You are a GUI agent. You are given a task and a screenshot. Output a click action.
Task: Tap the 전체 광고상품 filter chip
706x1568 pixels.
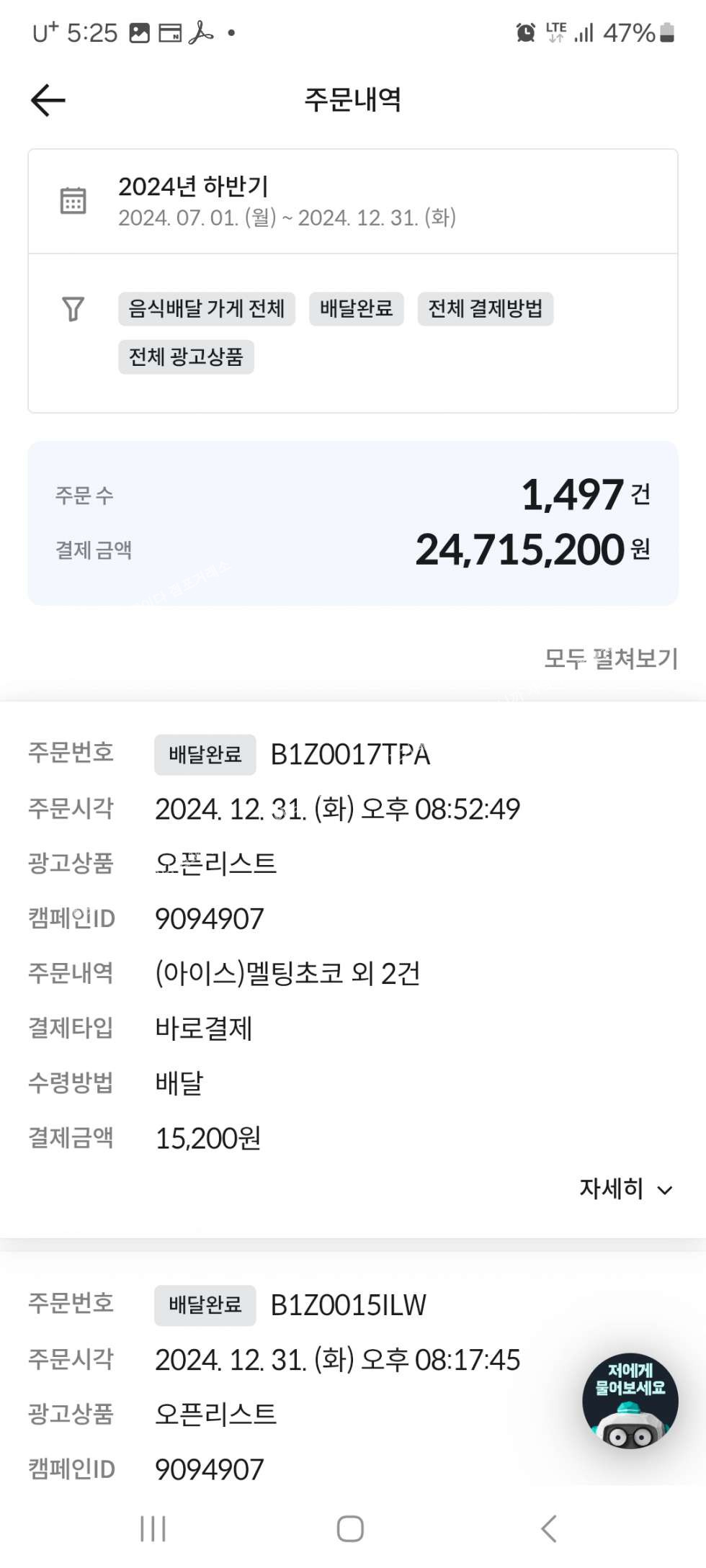186,357
